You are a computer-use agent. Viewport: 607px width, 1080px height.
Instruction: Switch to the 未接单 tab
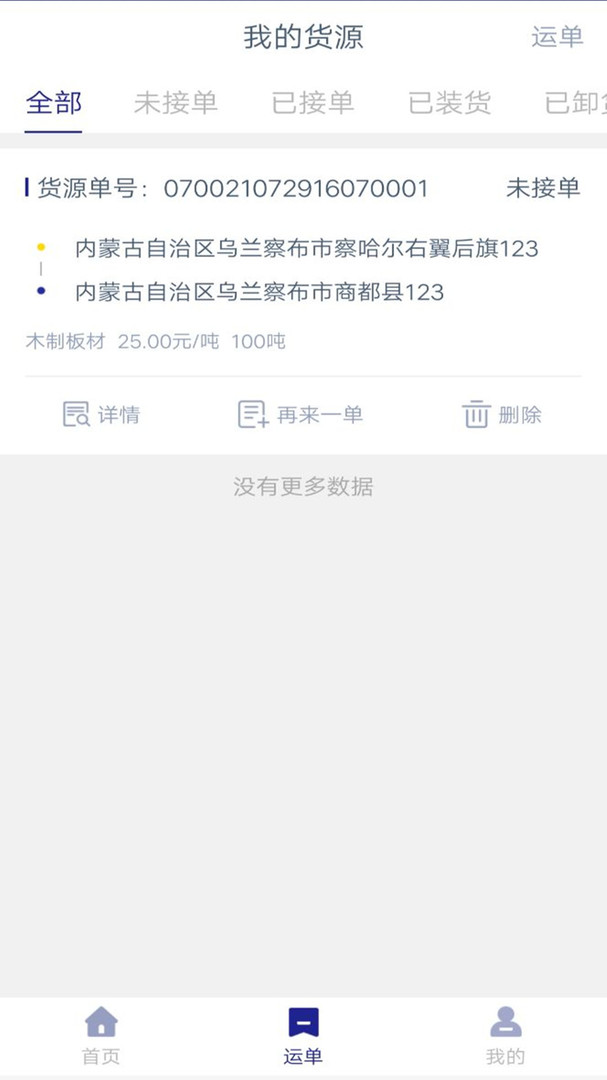176,103
